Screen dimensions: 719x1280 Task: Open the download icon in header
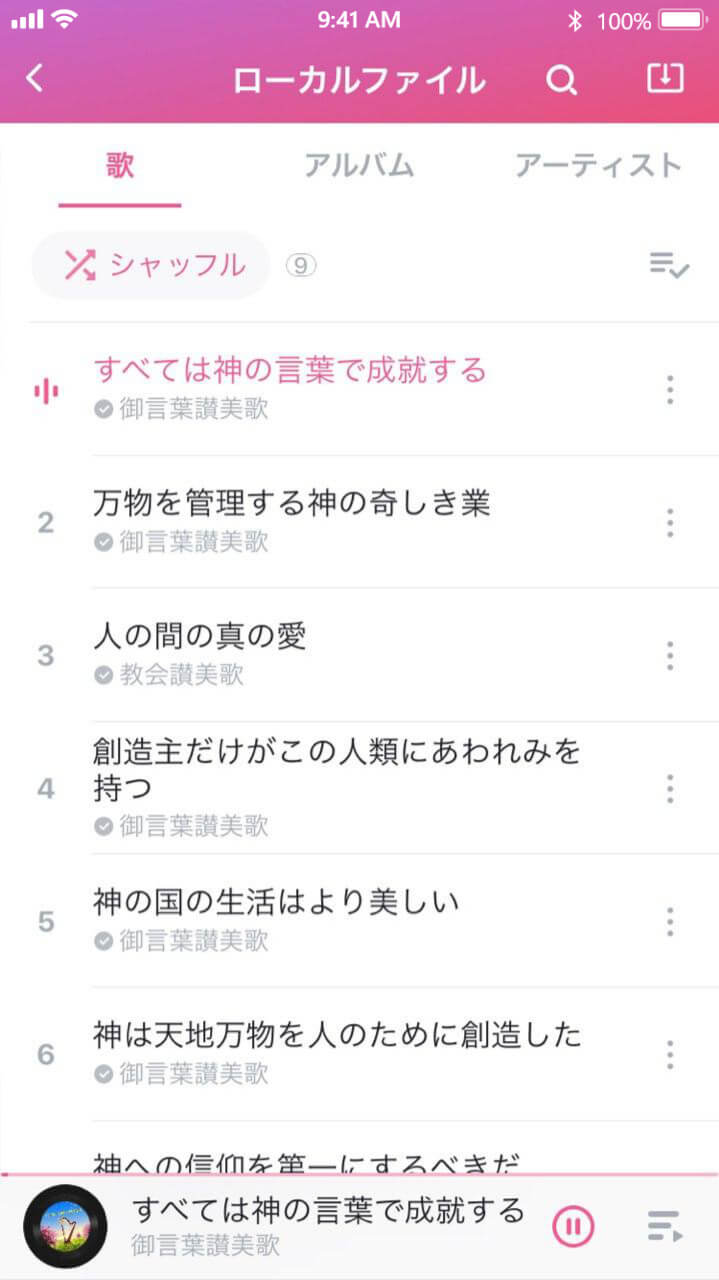tap(665, 79)
